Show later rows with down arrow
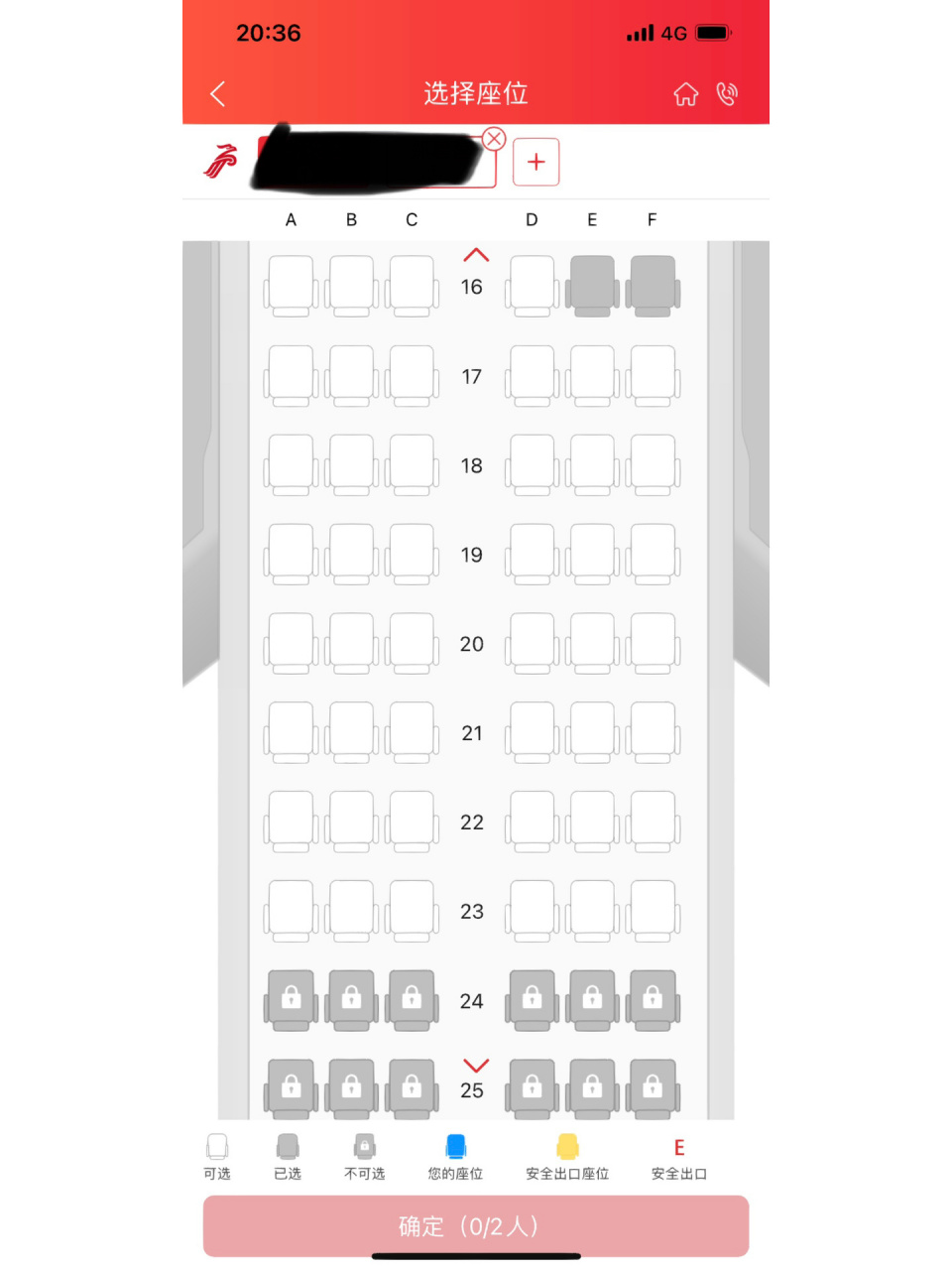Image resolution: width=952 pixels, height=1270 pixels. click(476, 1066)
